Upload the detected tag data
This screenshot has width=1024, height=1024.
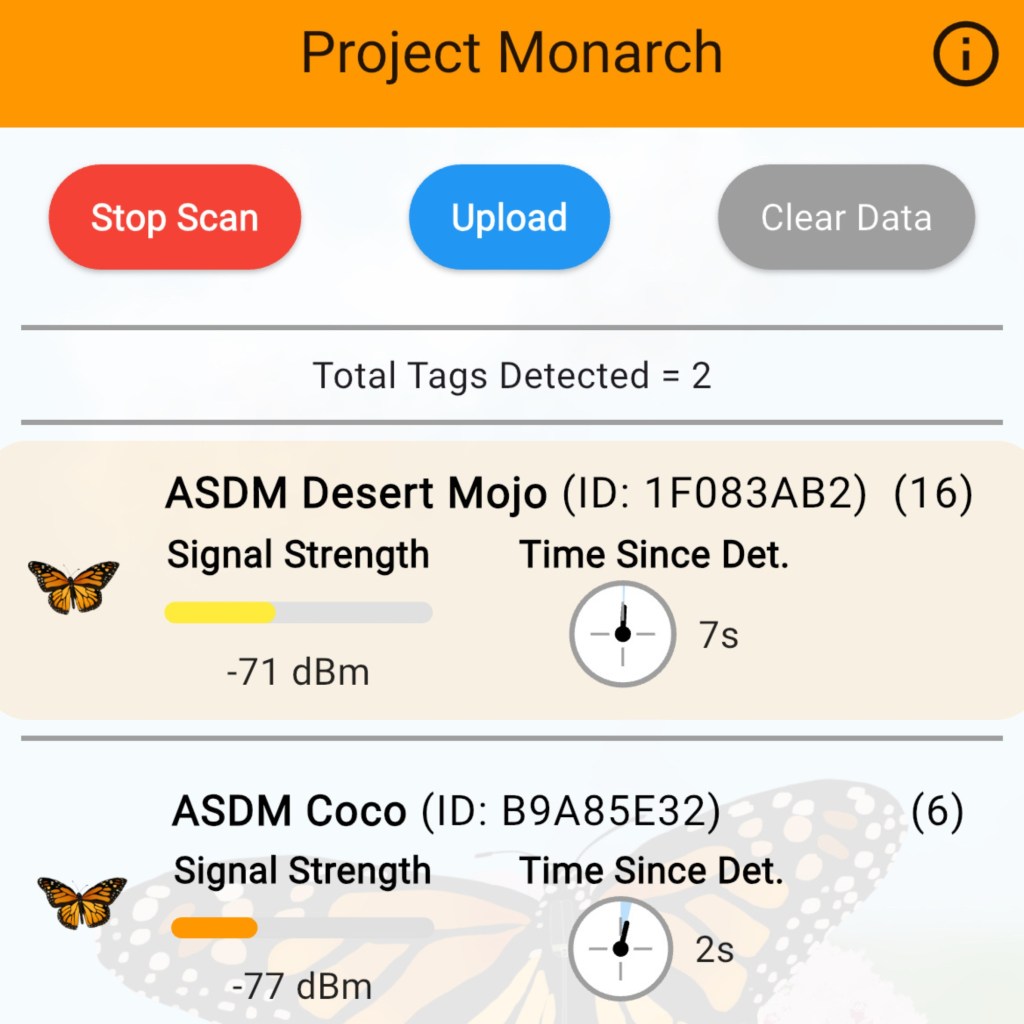(509, 218)
